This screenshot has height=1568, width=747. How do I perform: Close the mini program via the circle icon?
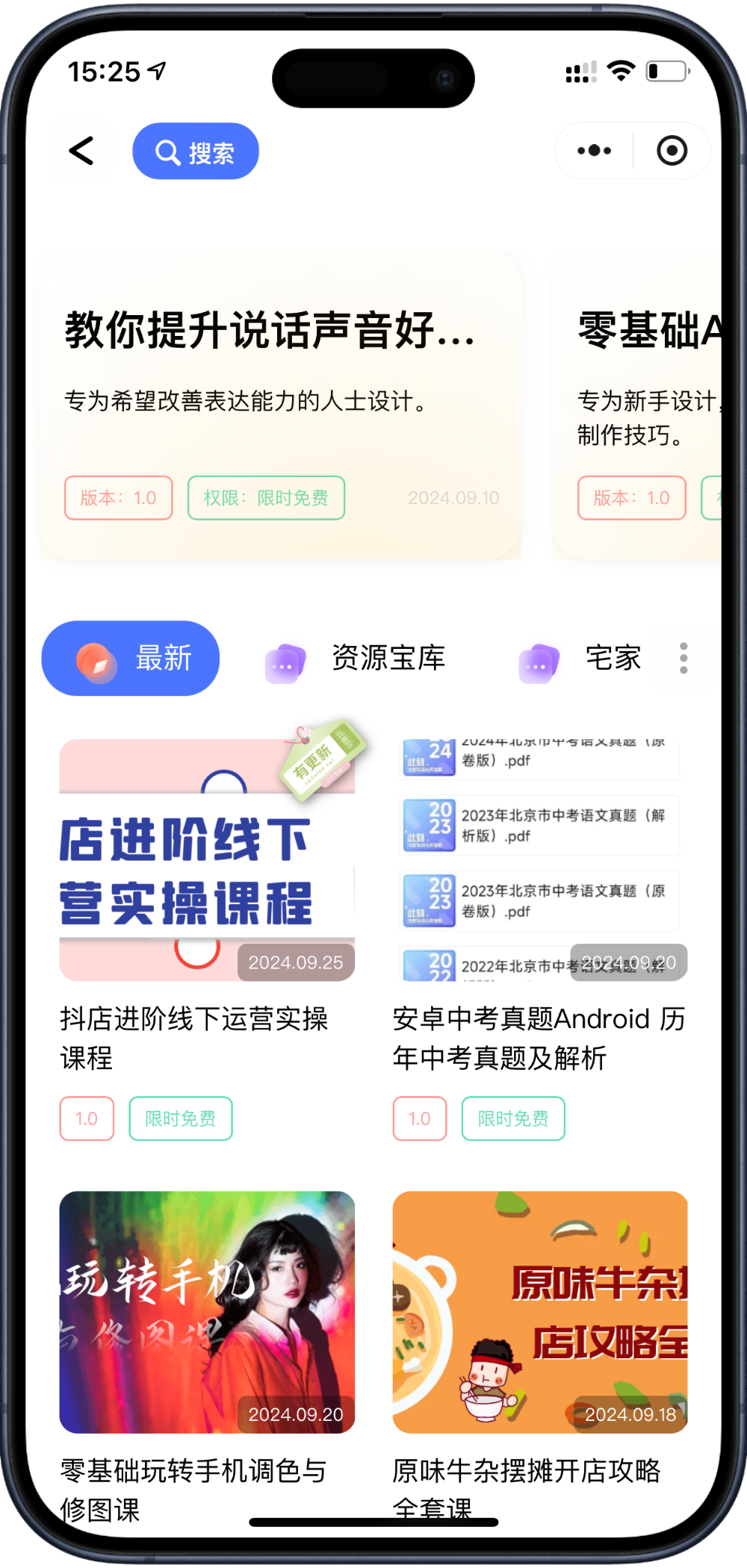(x=672, y=152)
